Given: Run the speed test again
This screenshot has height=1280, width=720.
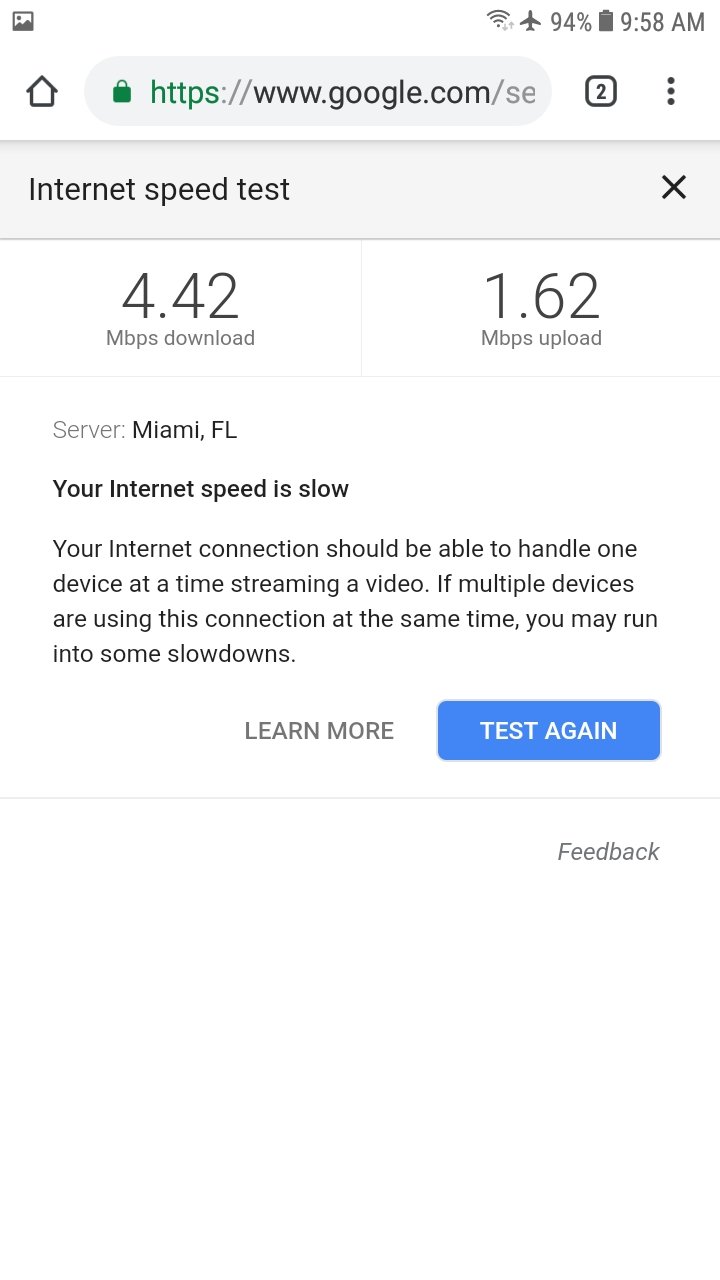Looking at the screenshot, I should click(x=549, y=731).
